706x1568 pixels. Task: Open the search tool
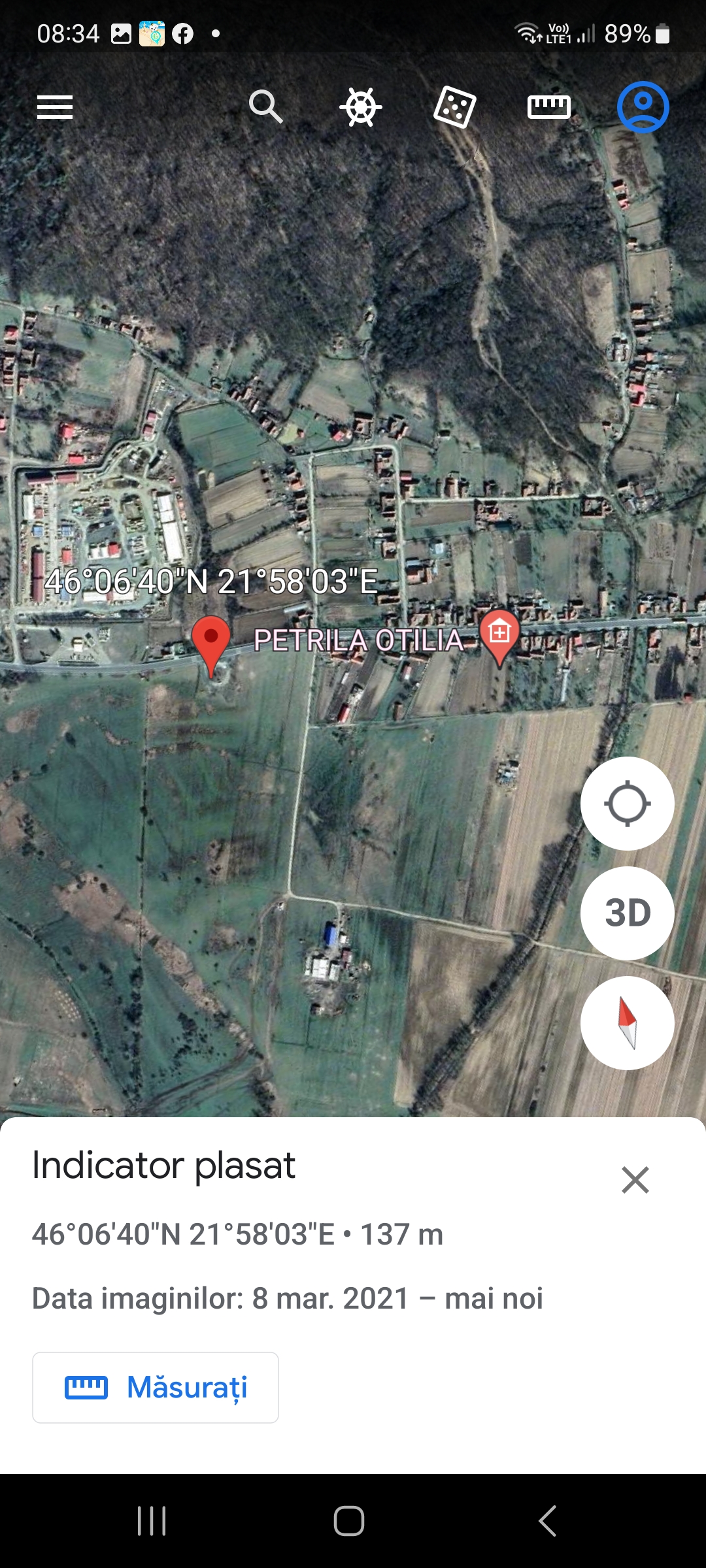point(265,106)
